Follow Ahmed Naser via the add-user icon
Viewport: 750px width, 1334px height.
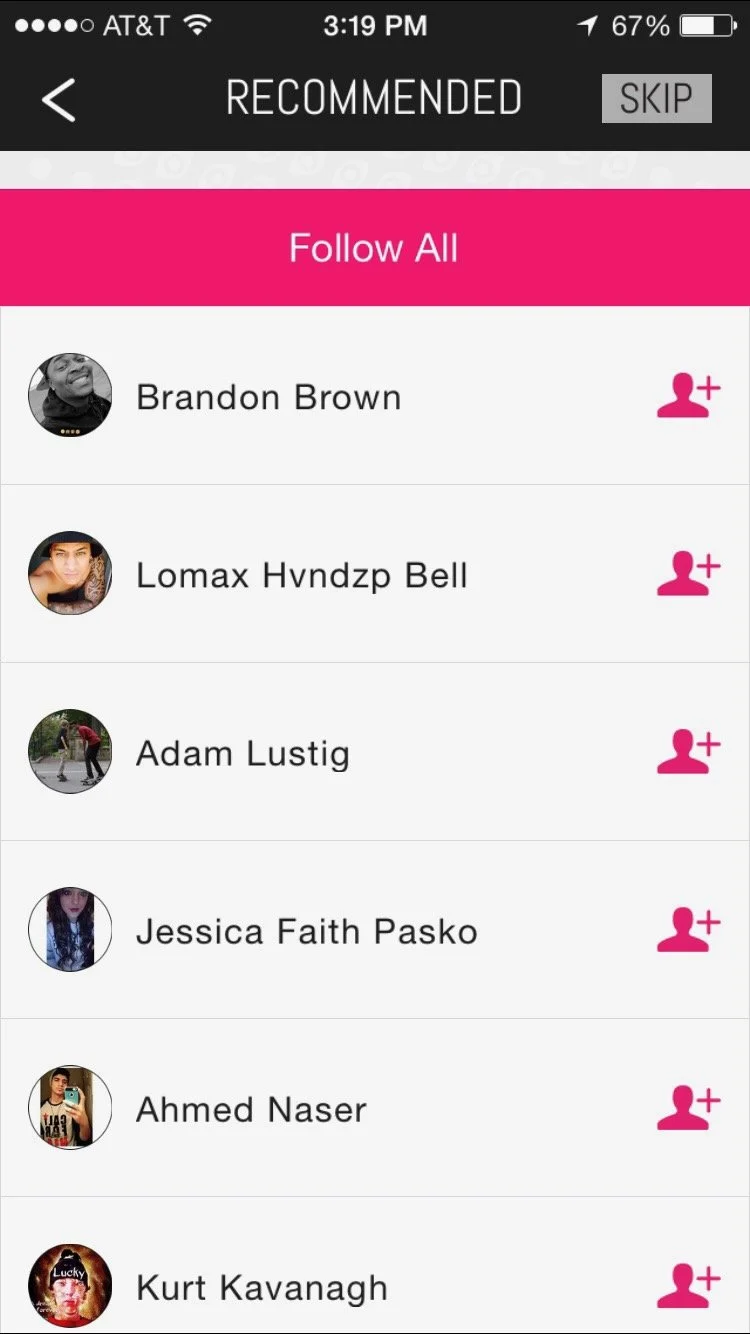click(688, 1109)
